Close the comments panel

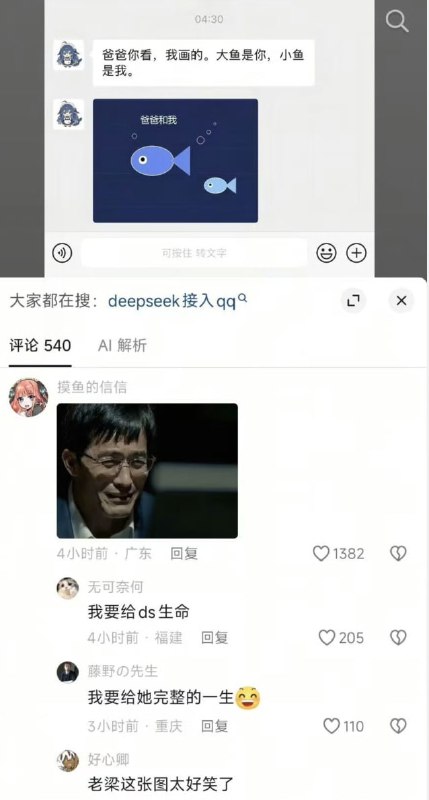pos(401,301)
